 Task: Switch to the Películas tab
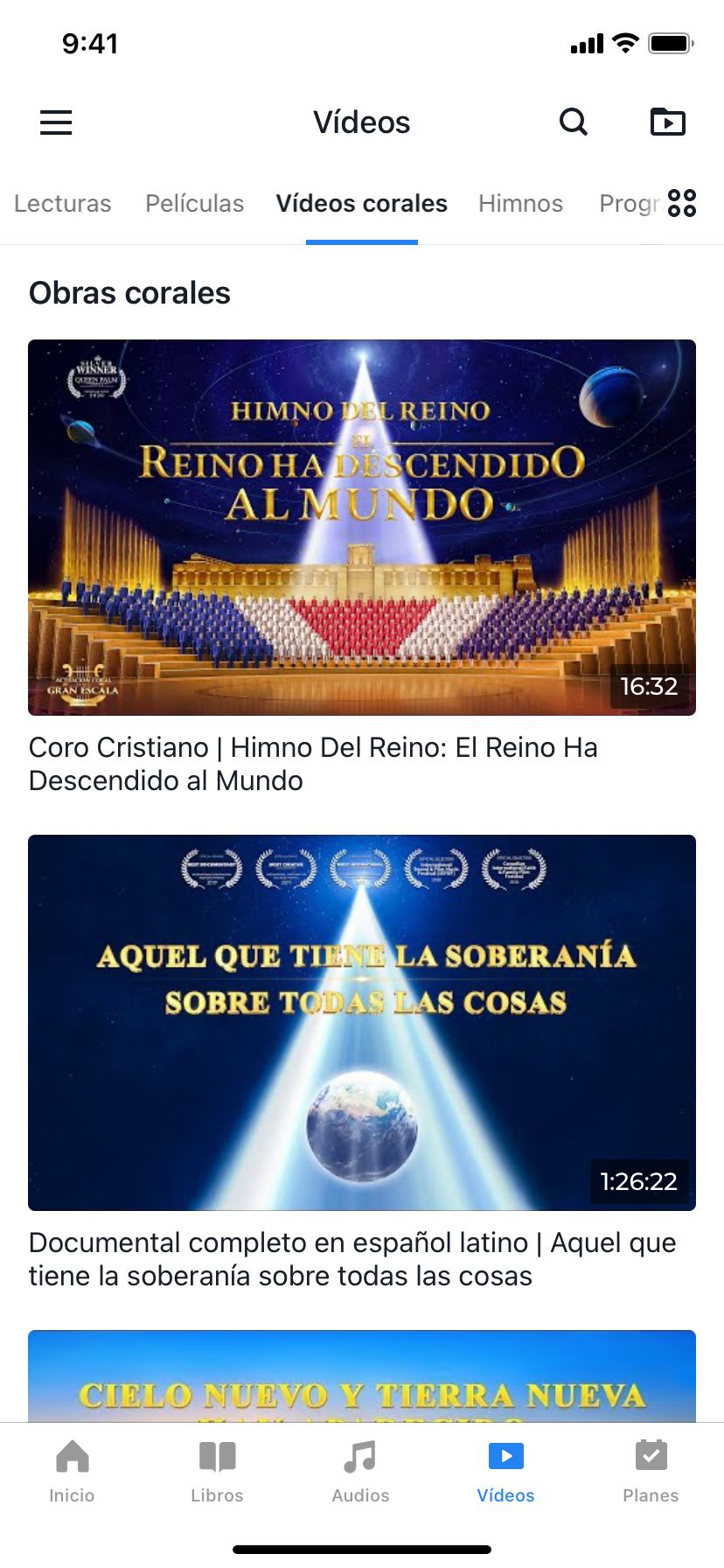point(194,204)
